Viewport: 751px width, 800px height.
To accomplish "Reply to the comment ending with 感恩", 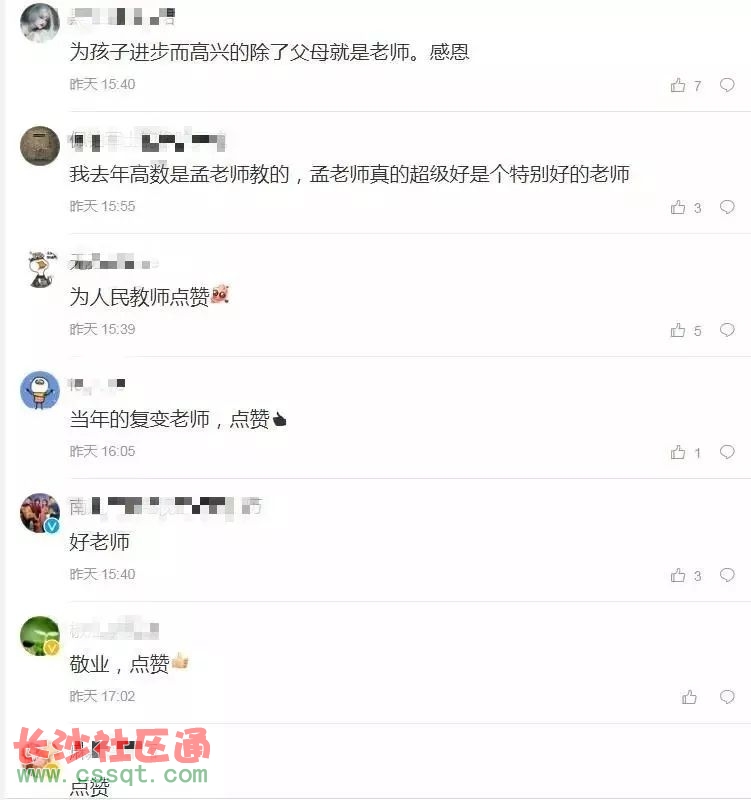I will pos(727,86).
